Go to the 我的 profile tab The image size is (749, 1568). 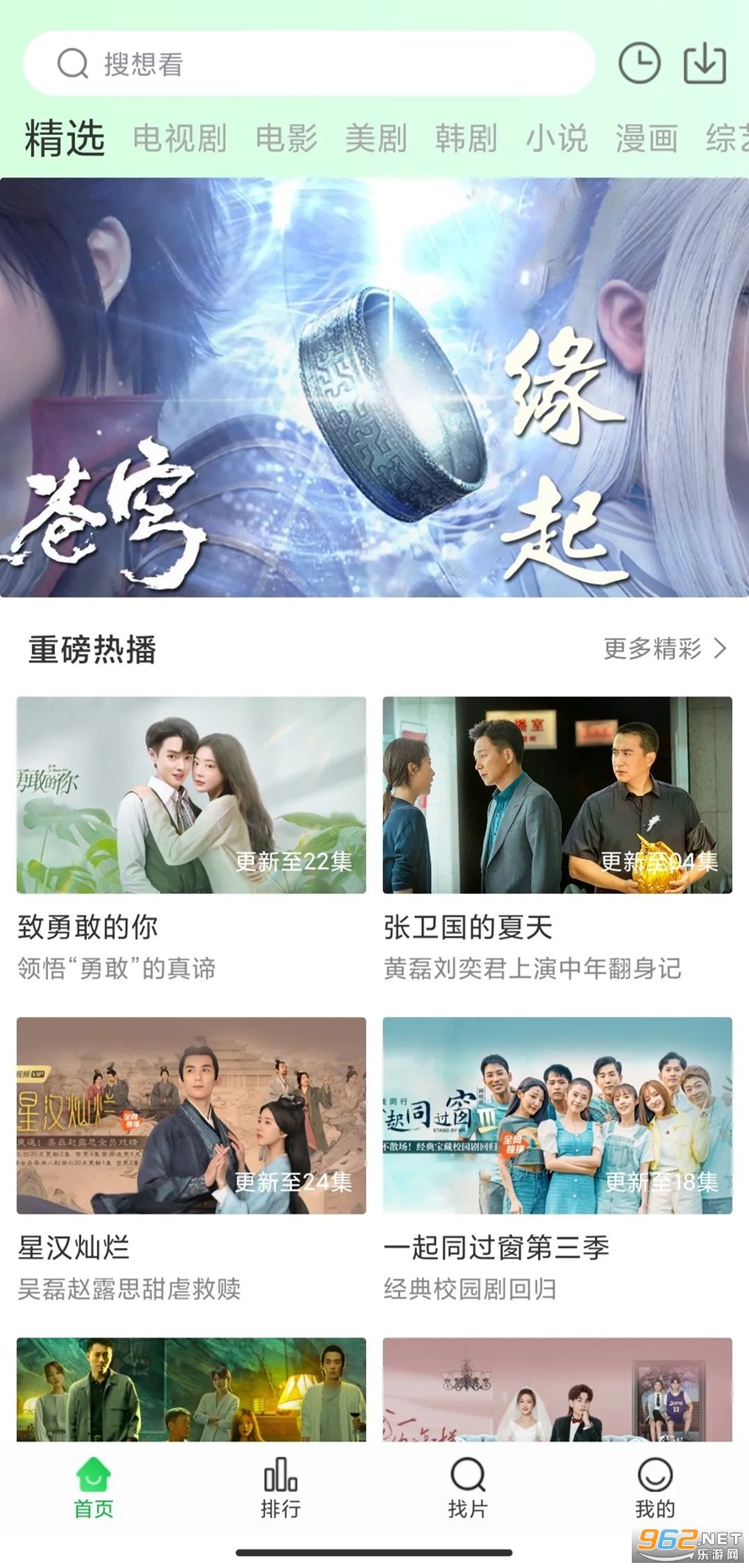coord(655,1489)
